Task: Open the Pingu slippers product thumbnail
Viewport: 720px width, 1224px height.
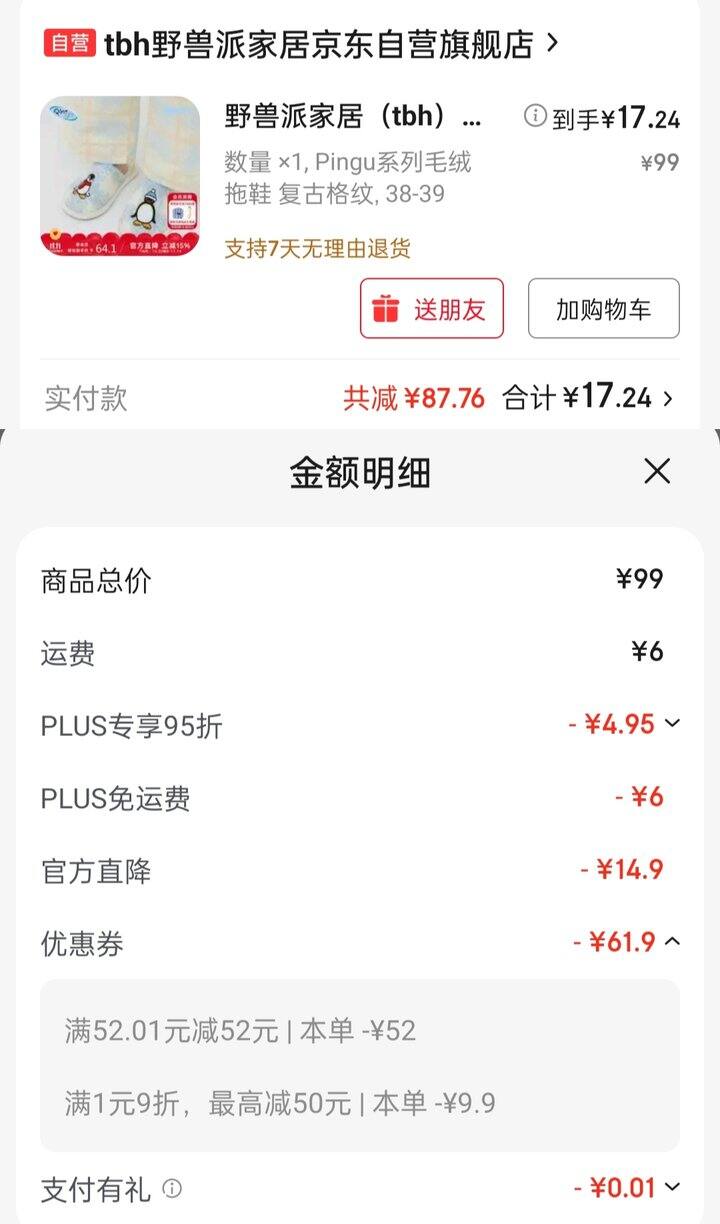Action: (120, 176)
